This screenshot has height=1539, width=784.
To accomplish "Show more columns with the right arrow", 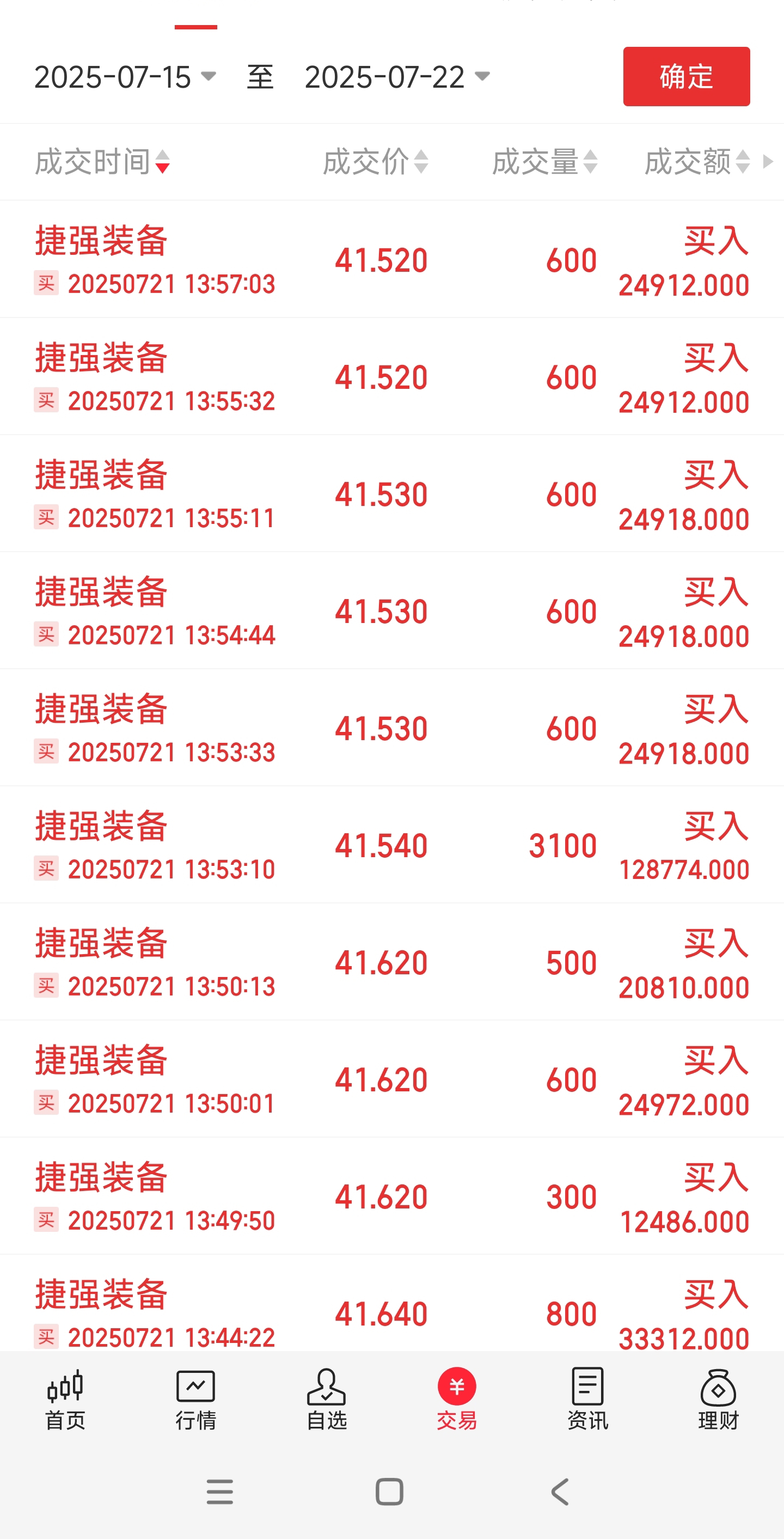I will click(x=768, y=161).
